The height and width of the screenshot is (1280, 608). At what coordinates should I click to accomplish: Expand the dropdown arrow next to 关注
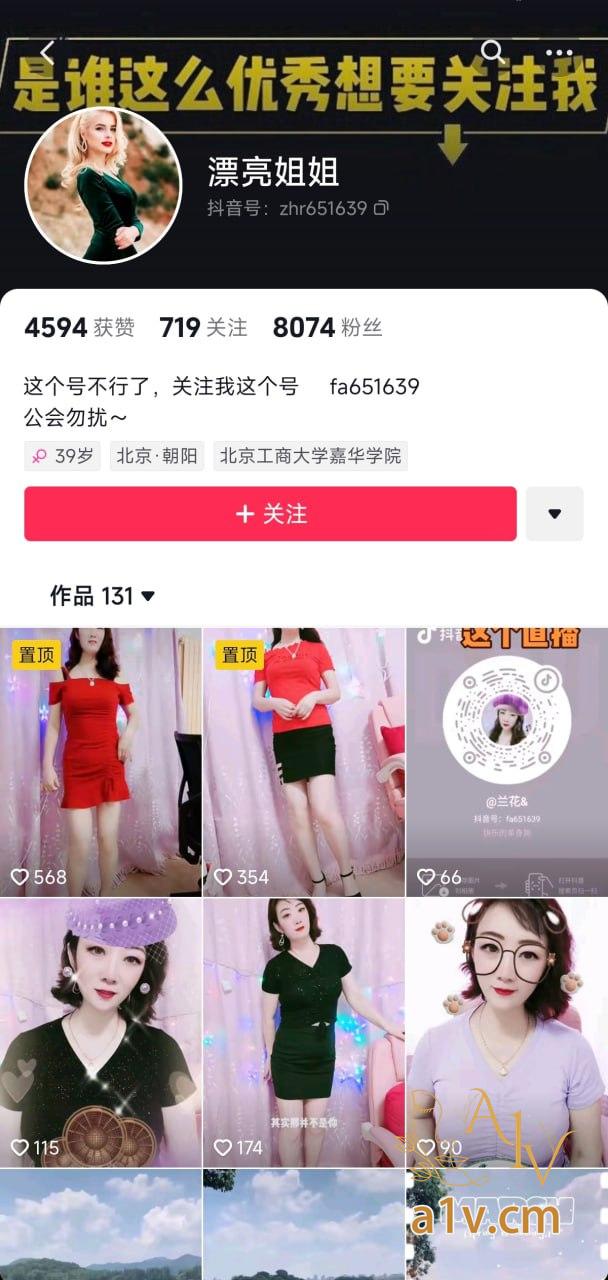pyautogui.click(x=554, y=514)
